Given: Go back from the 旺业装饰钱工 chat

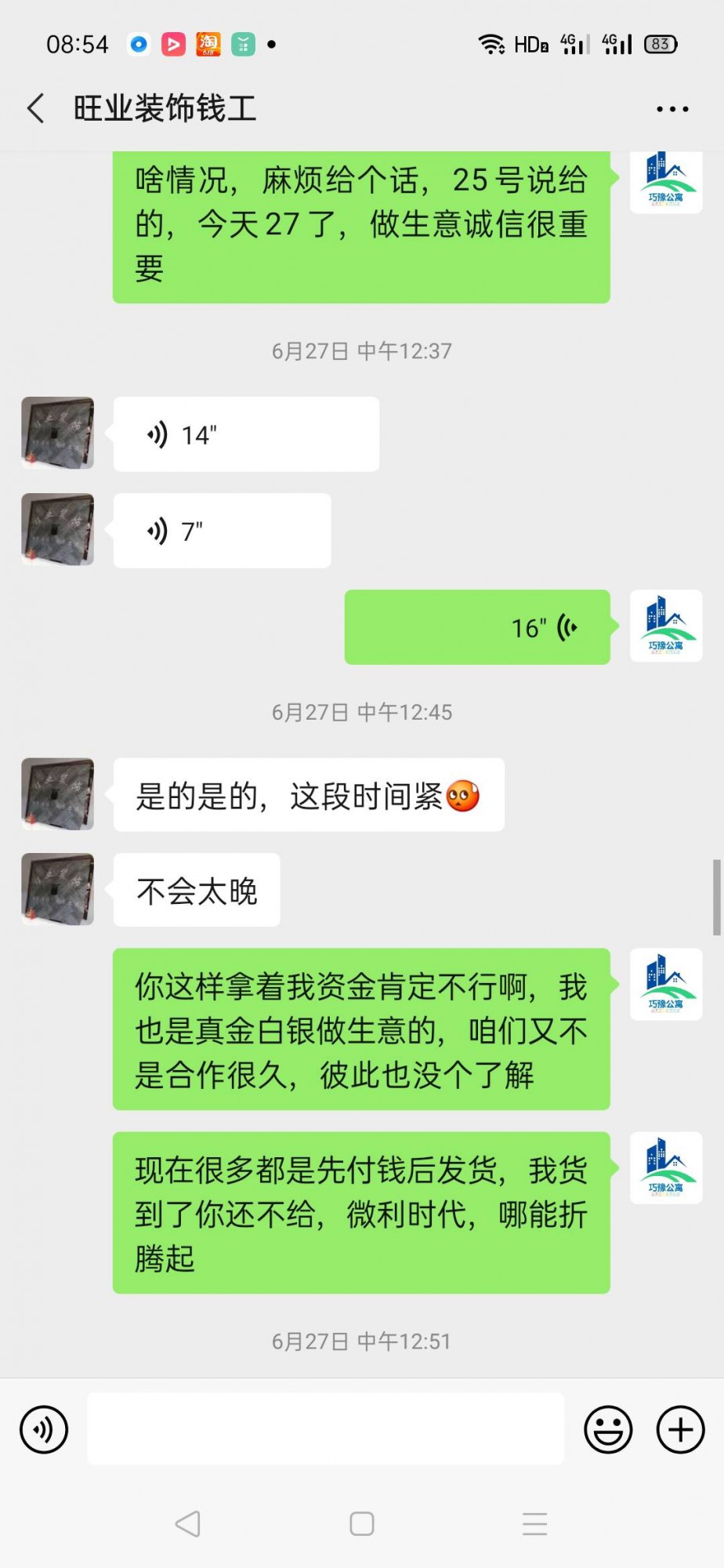Looking at the screenshot, I should (x=36, y=108).
